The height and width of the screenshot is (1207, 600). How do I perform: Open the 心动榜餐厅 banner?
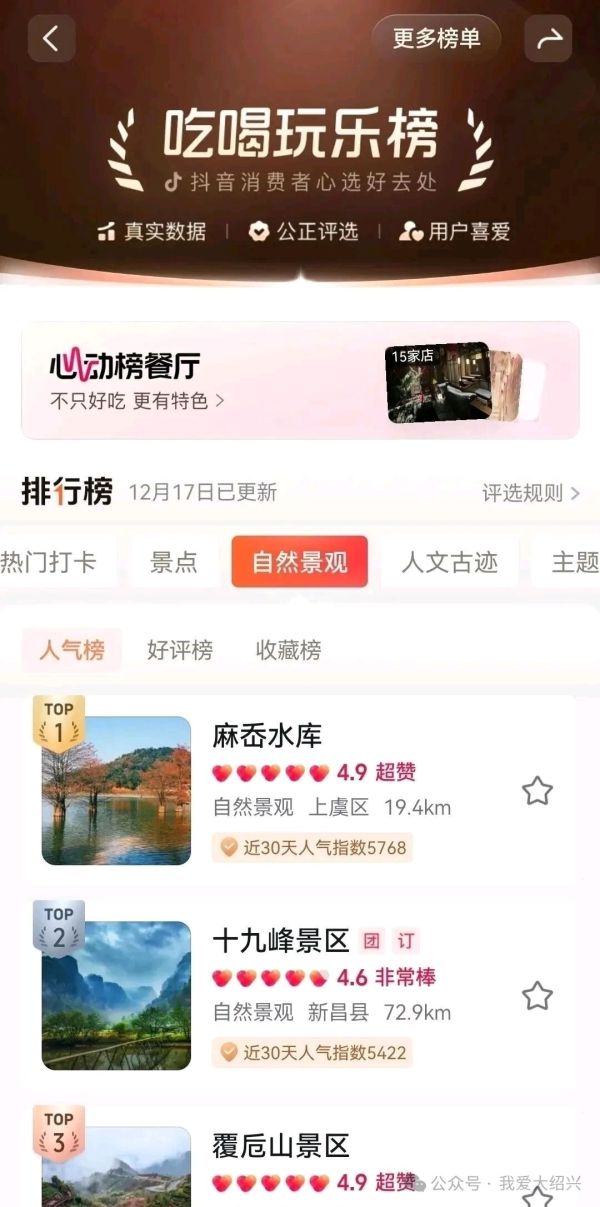[300, 380]
